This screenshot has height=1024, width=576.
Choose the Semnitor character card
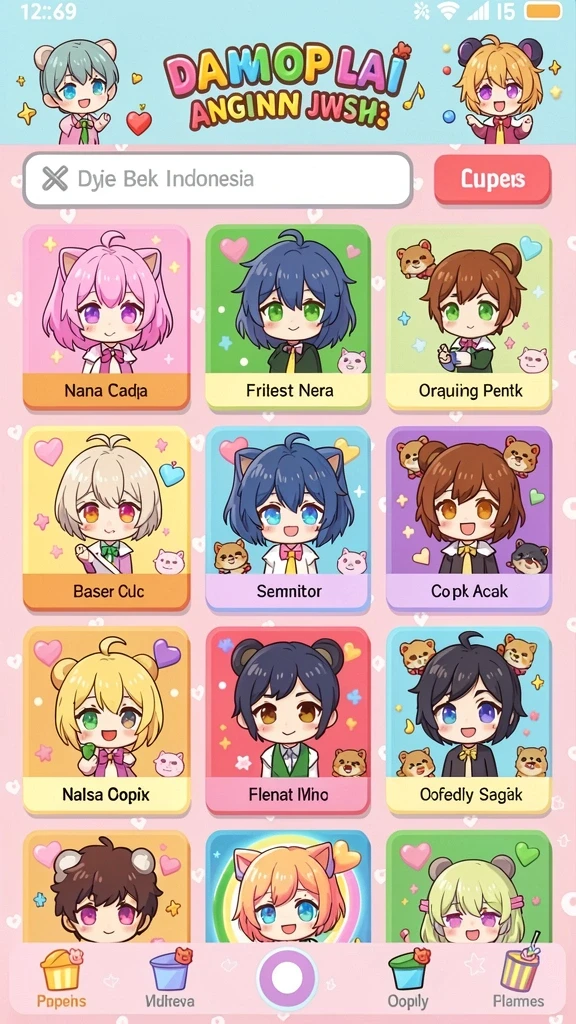(x=288, y=519)
